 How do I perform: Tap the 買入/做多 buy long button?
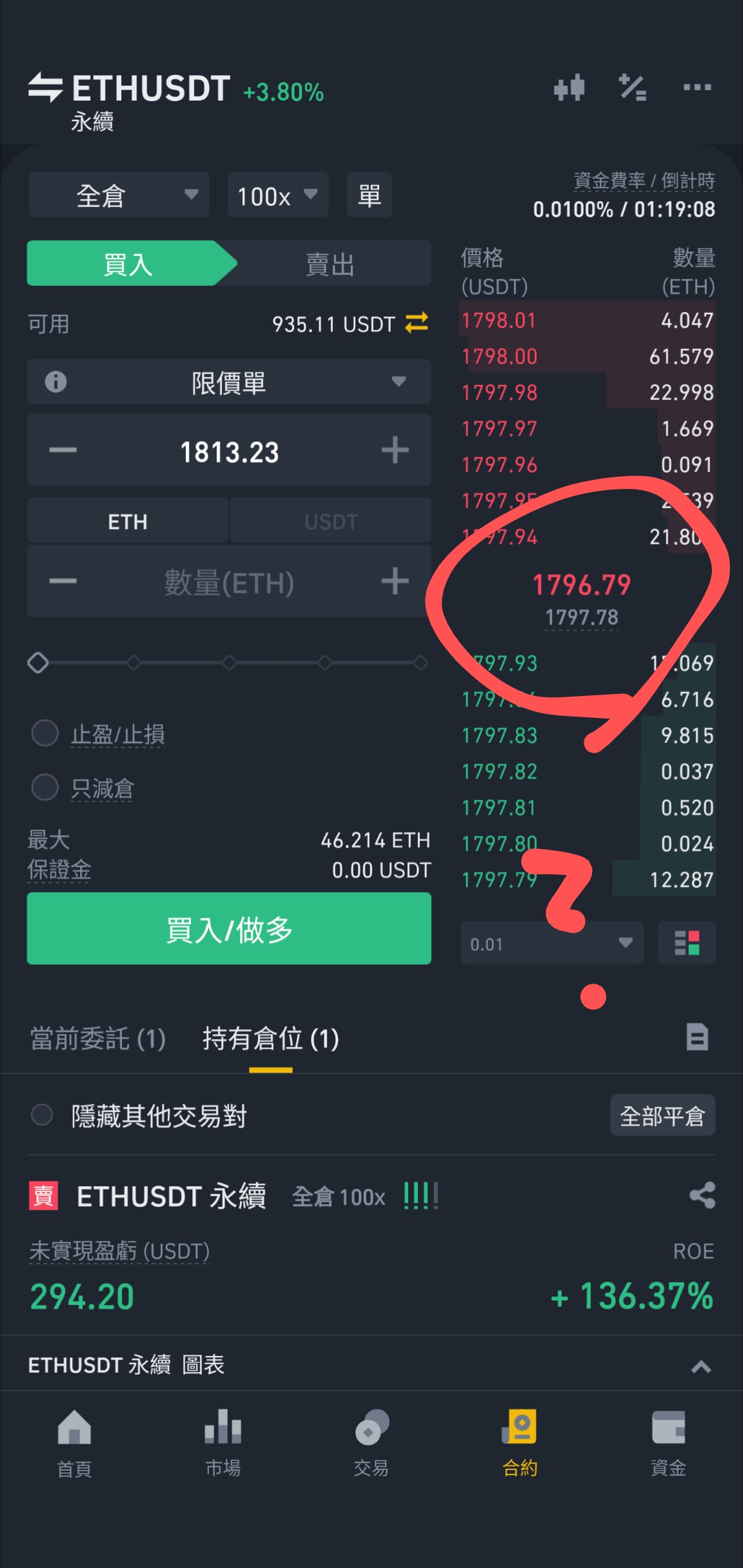click(229, 929)
